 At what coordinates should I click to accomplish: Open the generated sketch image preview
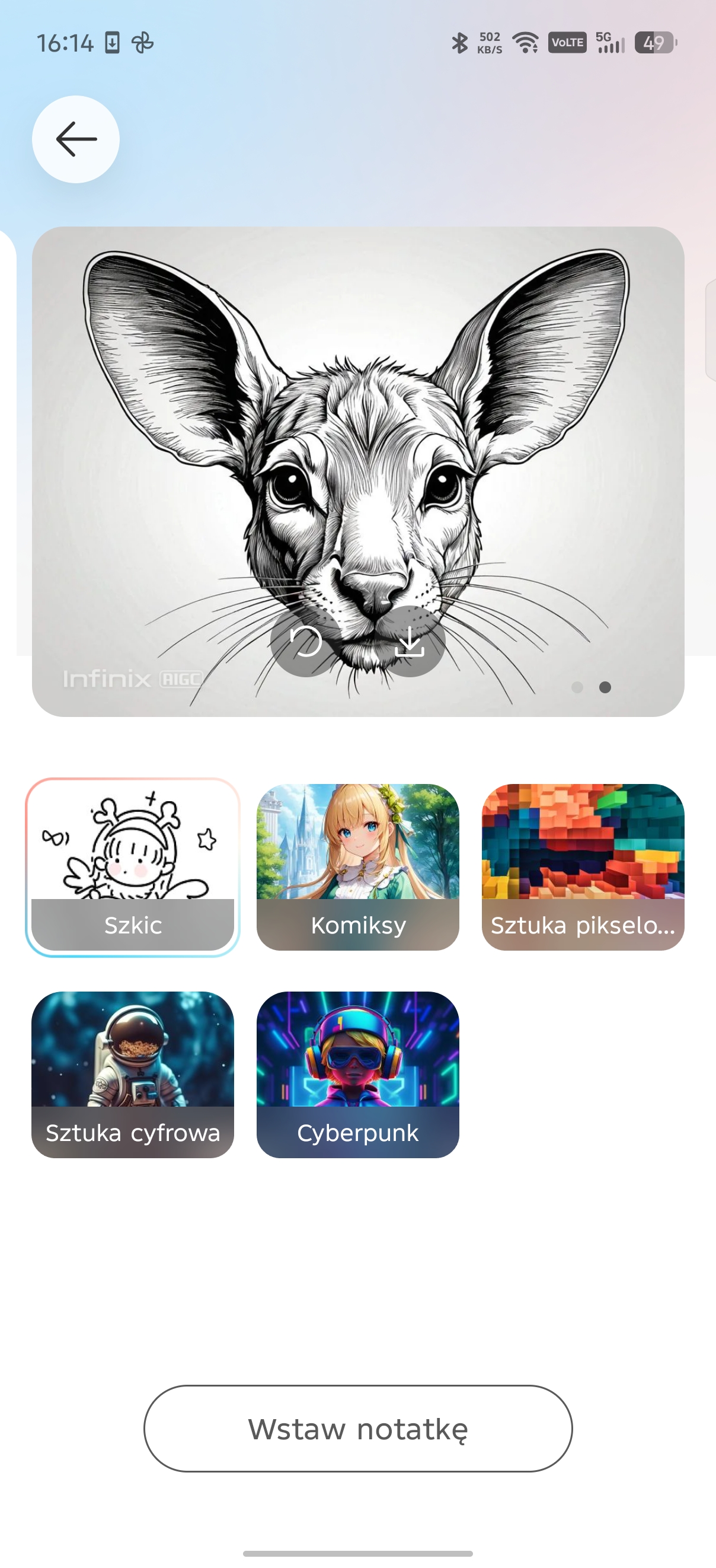point(357,426)
